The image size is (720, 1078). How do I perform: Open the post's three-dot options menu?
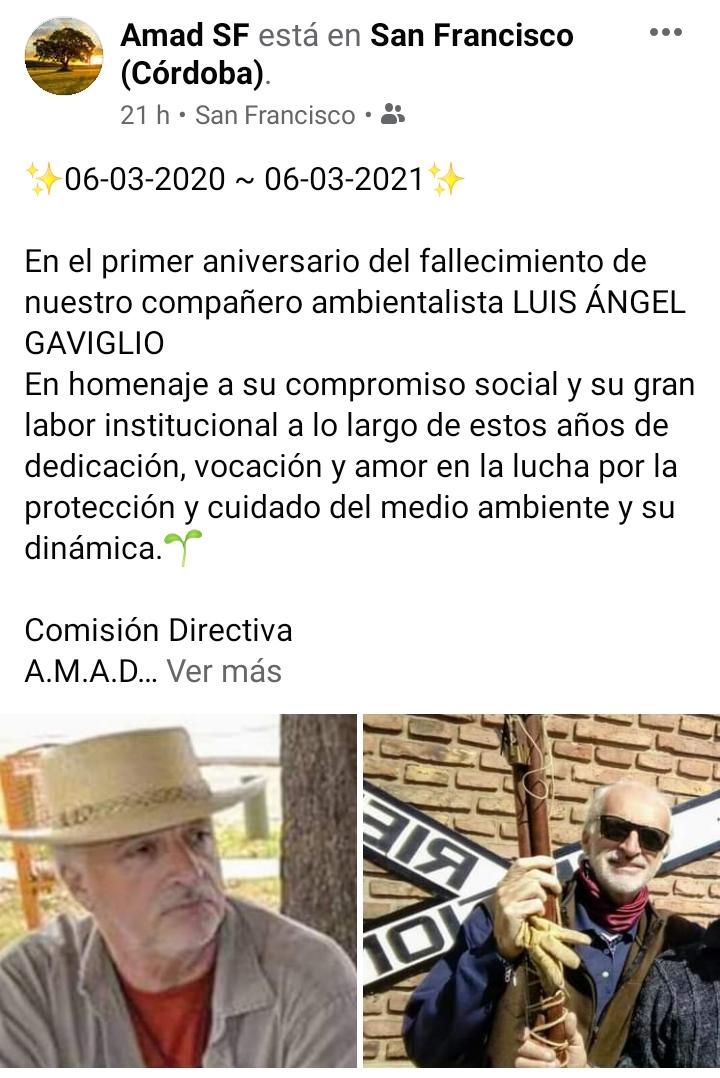click(665, 33)
